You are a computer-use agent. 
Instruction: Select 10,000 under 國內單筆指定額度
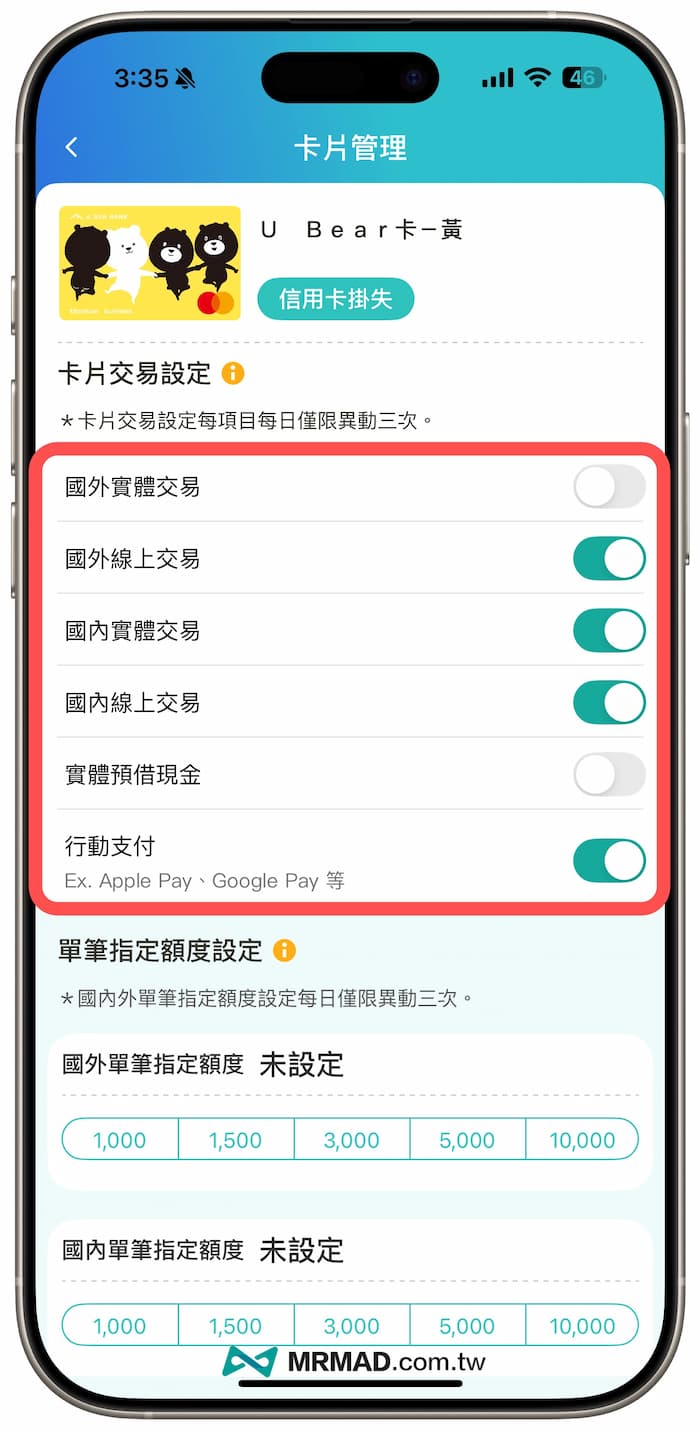pyautogui.click(x=582, y=1326)
